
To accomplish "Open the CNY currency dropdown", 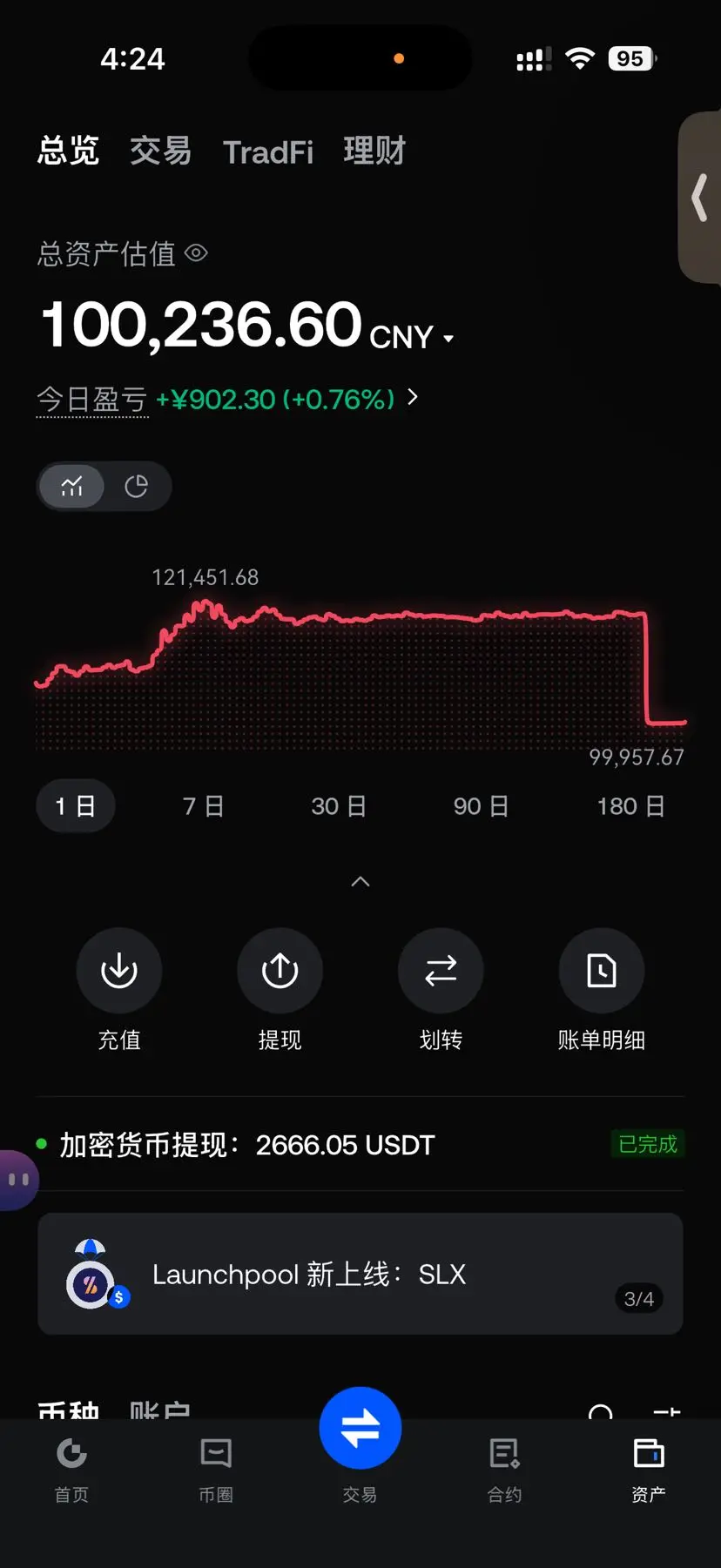I will [412, 337].
